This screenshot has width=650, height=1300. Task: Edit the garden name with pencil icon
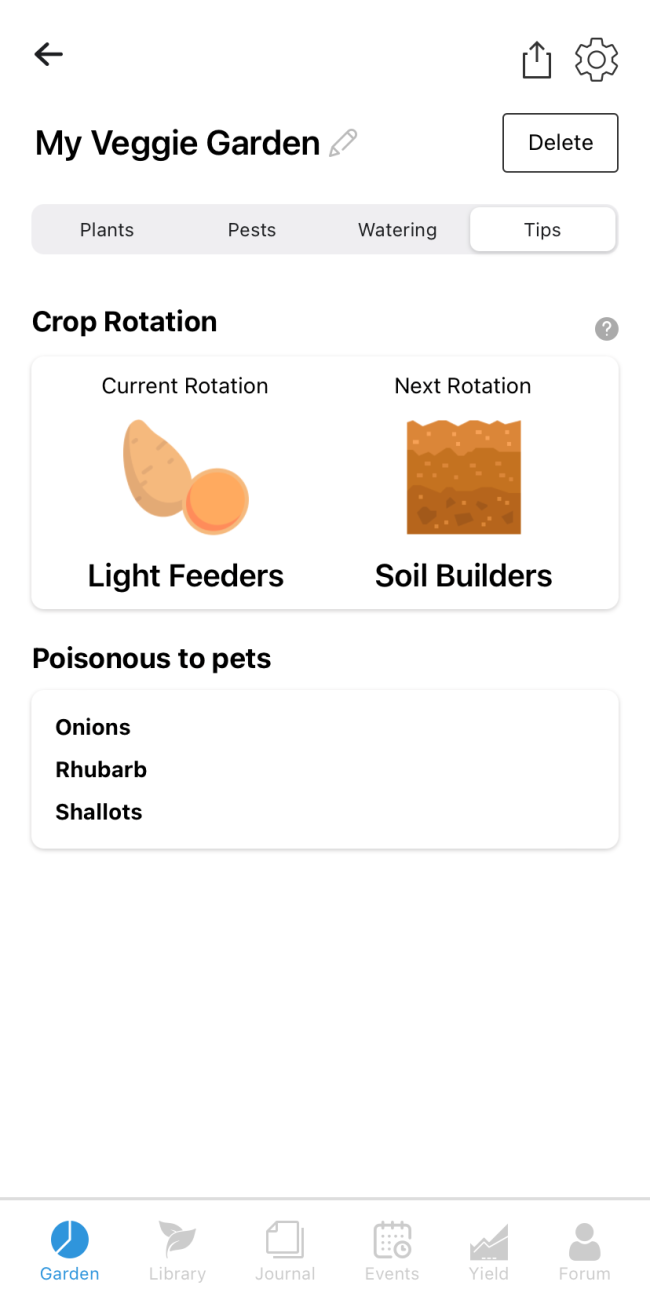pyautogui.click(x=343, y=143)
